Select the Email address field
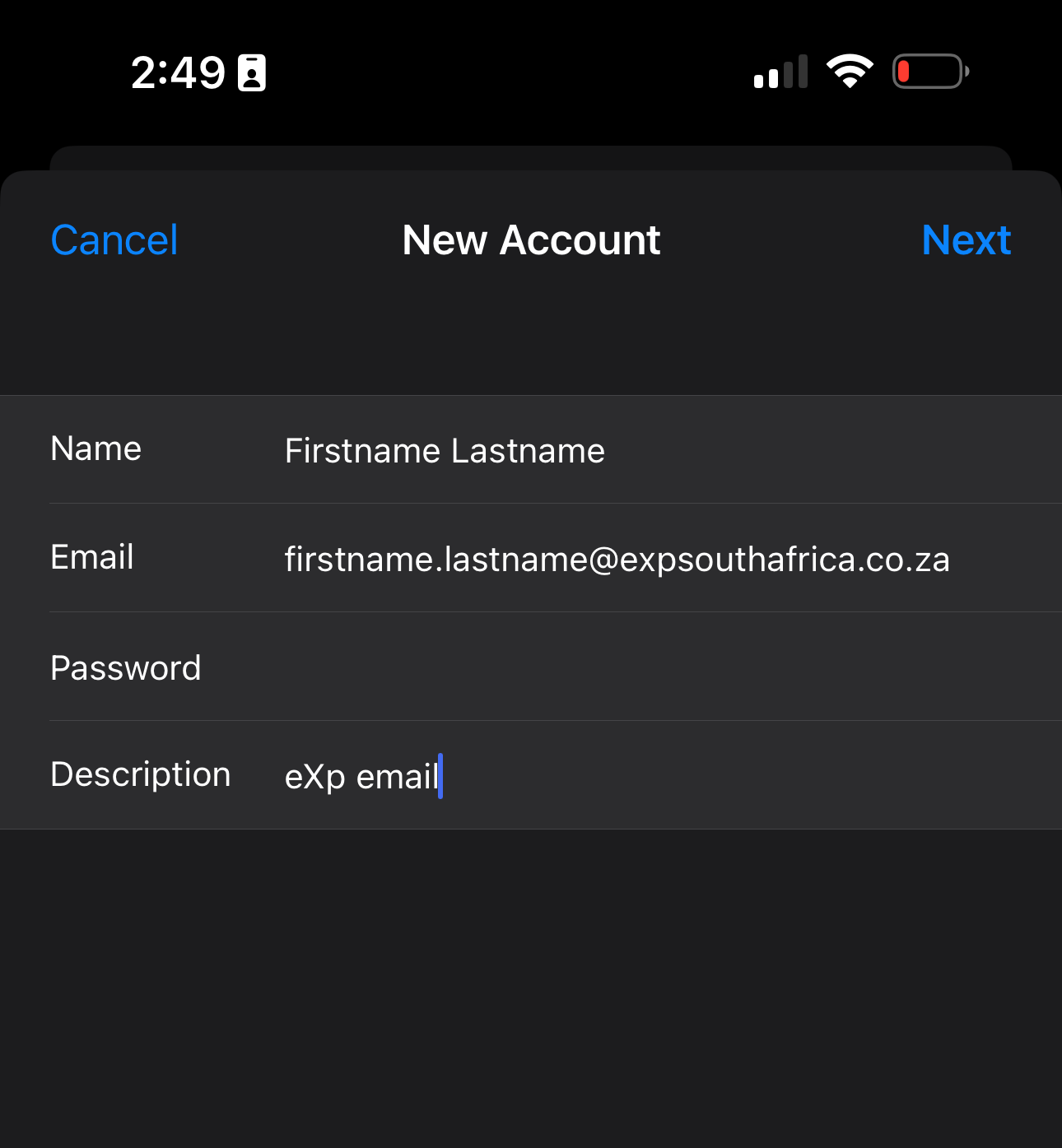Screen dimensions: 1062x1148 coord(616,560)
